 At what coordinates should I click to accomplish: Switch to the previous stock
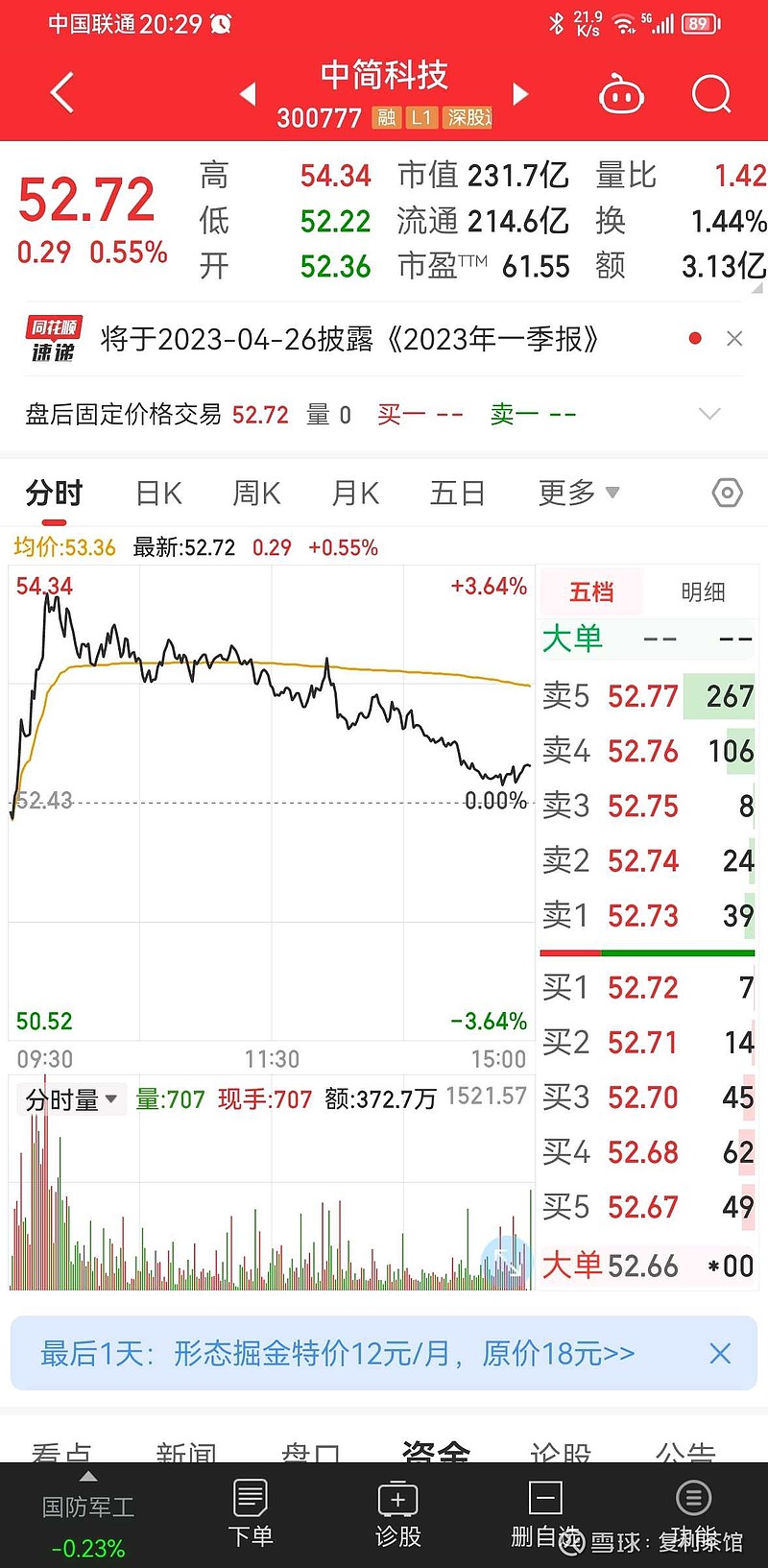(248, 93)
